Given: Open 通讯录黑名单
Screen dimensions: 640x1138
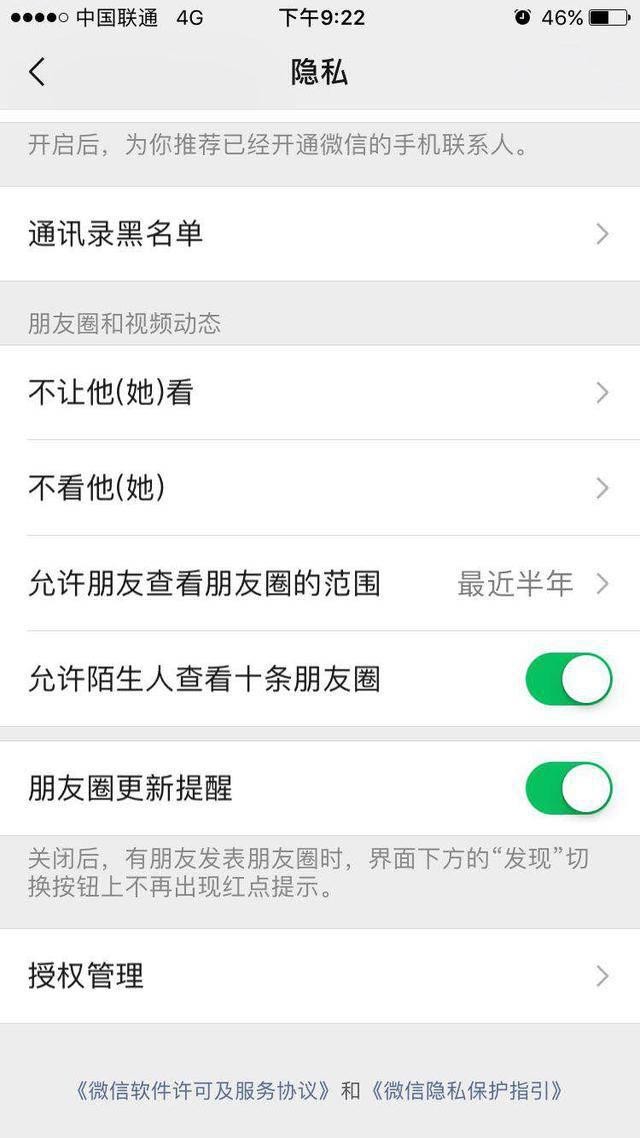Looking at the screenshot, I should point(320,234).
